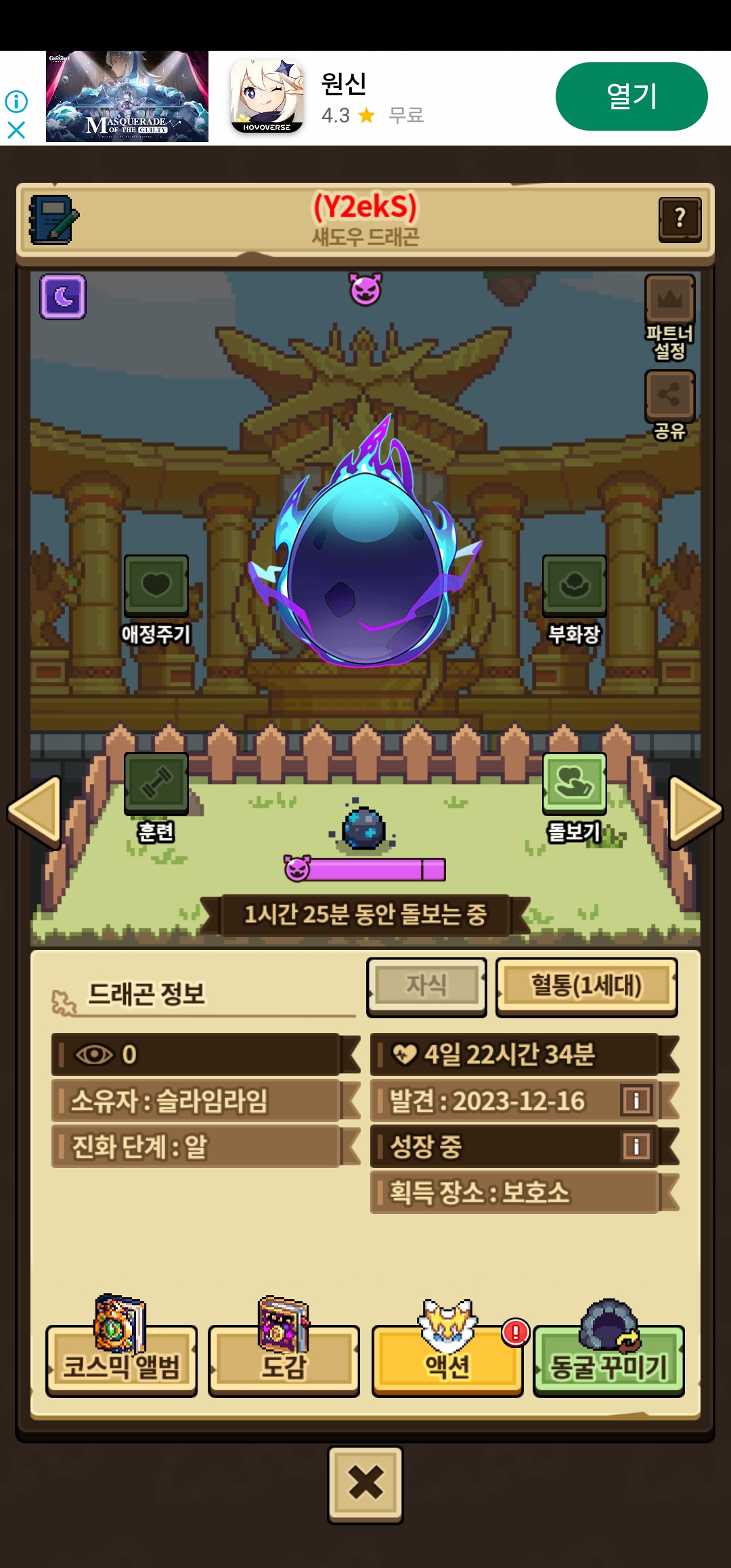Open 파트너 설정 crown button

point(669,300)
